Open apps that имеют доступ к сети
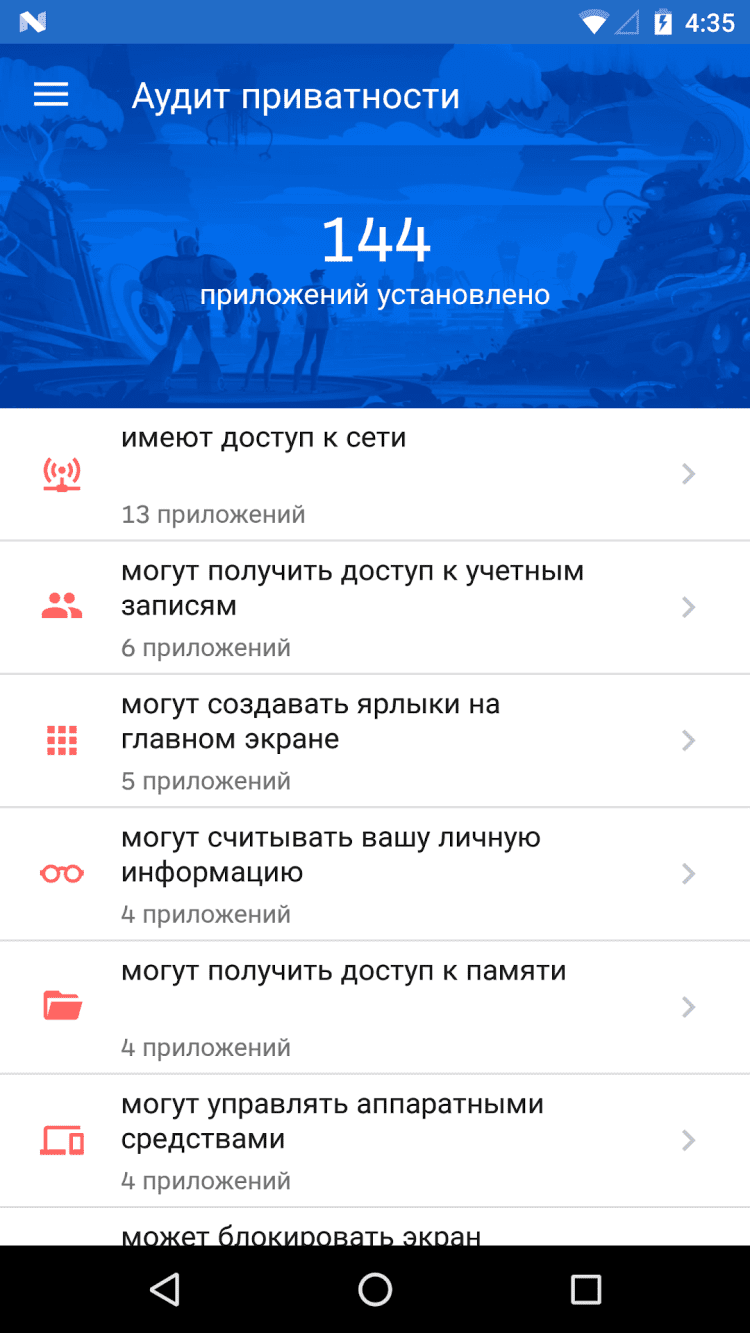This screenshot has height=1333, width=750. [375, 474]
